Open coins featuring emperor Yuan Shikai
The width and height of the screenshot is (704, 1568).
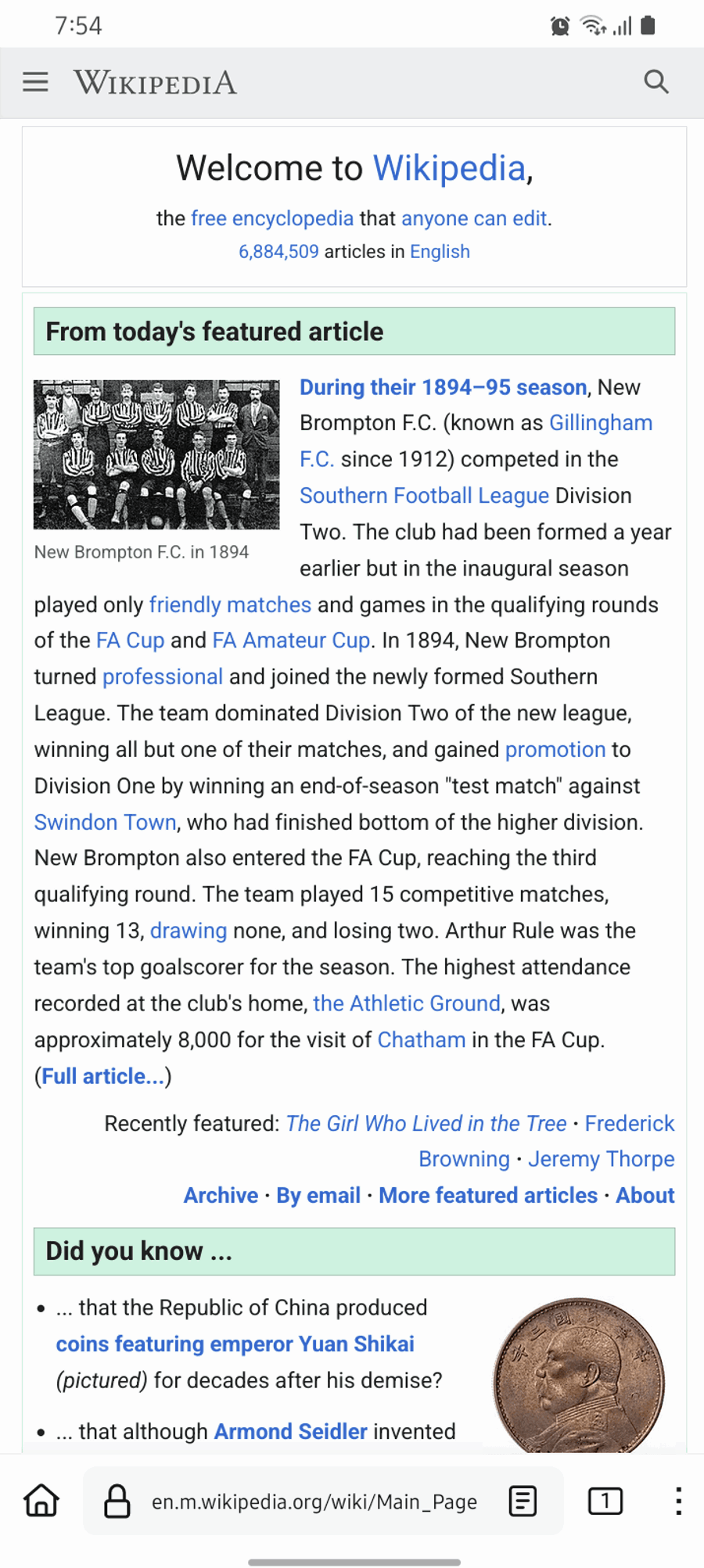[x=235, y=1344]
